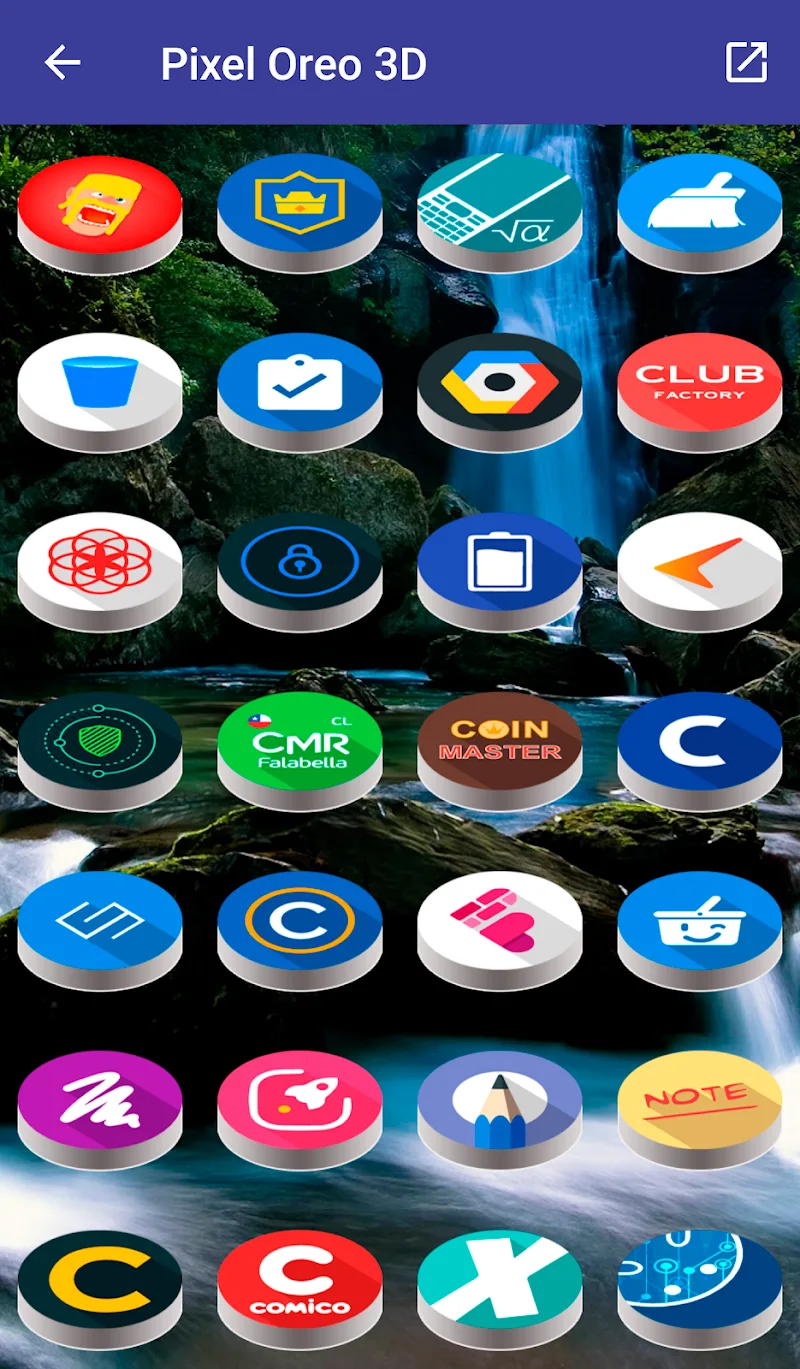
Task: Open the blue pencil icon
Action: click(500, 1105)
